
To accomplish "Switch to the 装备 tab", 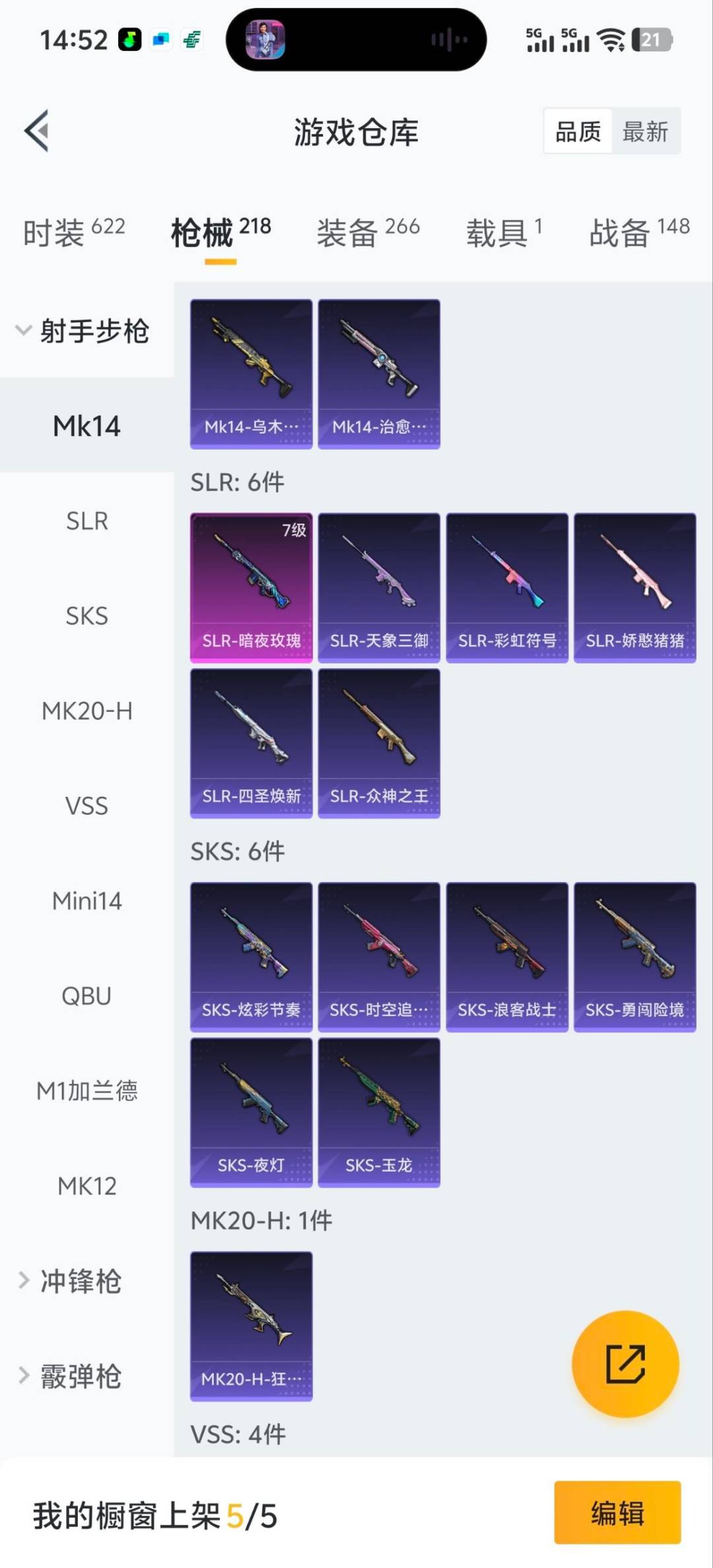I will click(x=368, y=232).
